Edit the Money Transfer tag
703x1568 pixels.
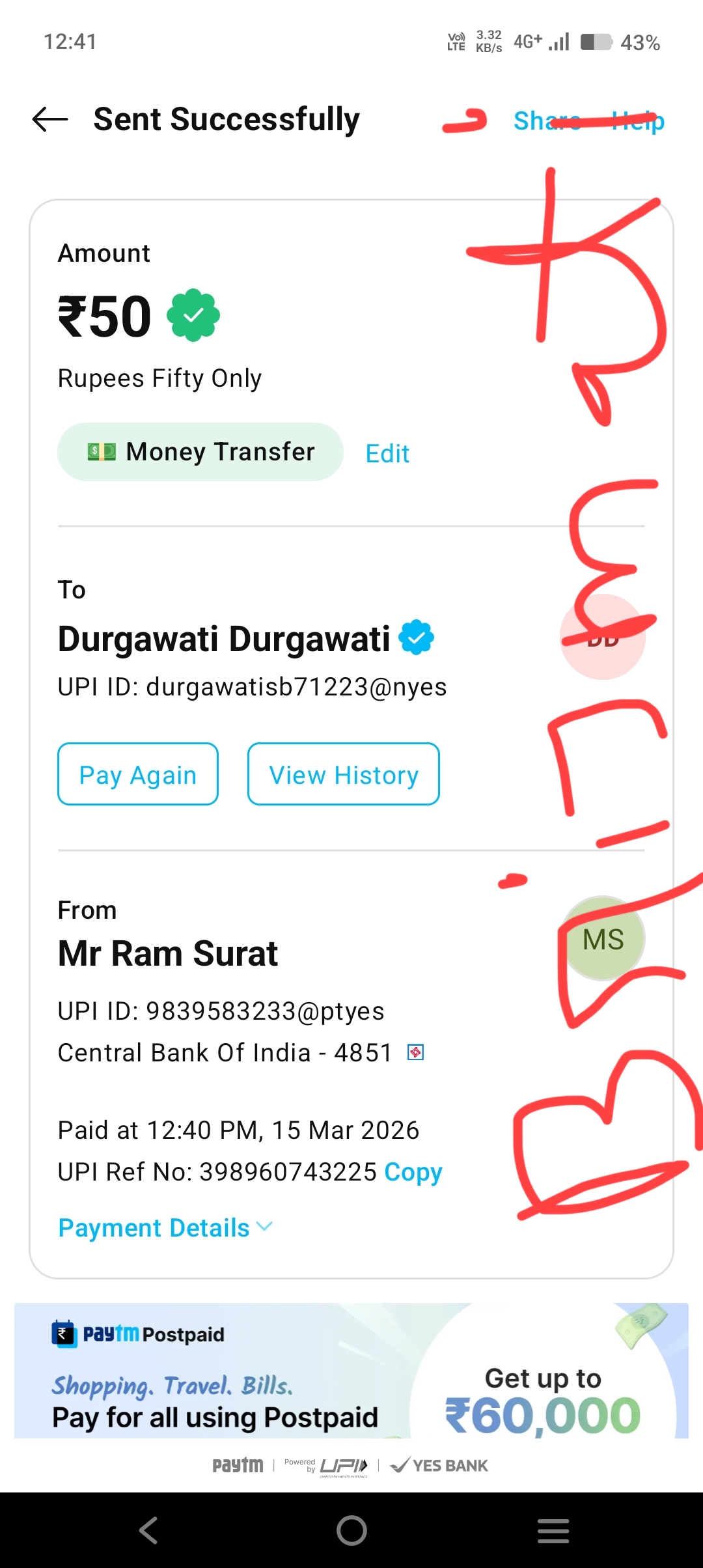pyautogui.click(x=387, y=453)
